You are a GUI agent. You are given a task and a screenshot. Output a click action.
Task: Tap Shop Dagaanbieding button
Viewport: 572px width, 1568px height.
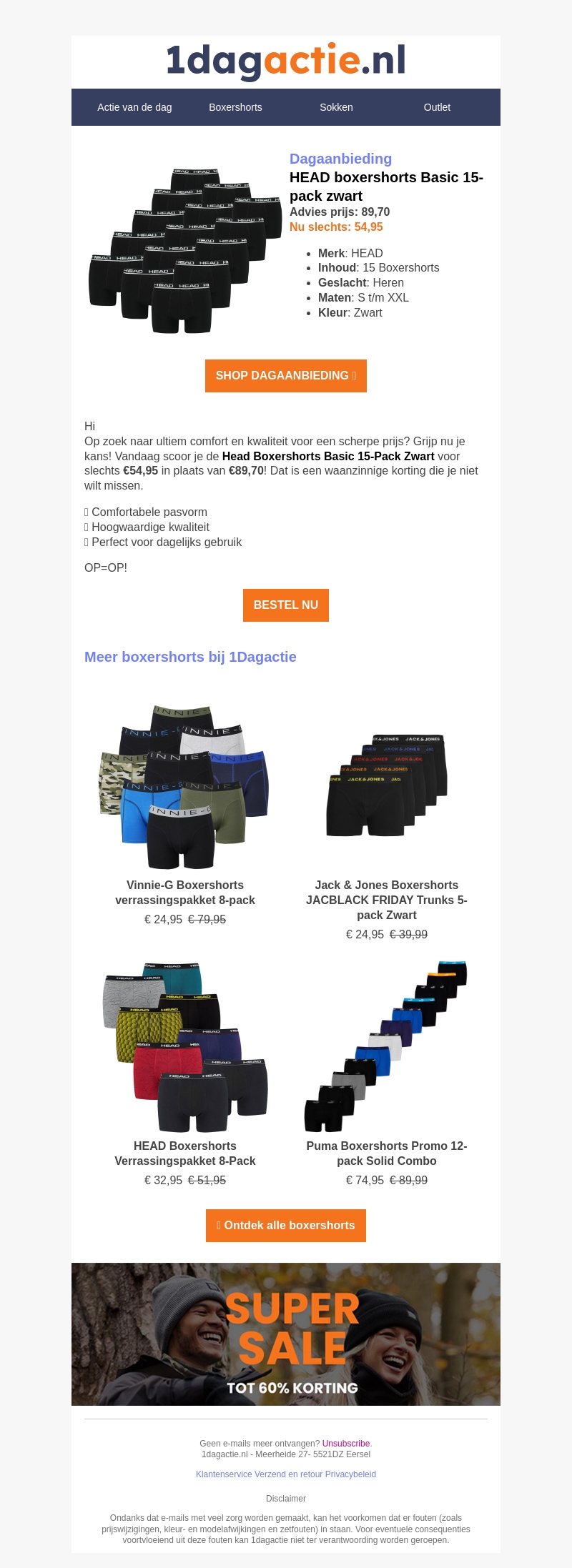point(286,376)
